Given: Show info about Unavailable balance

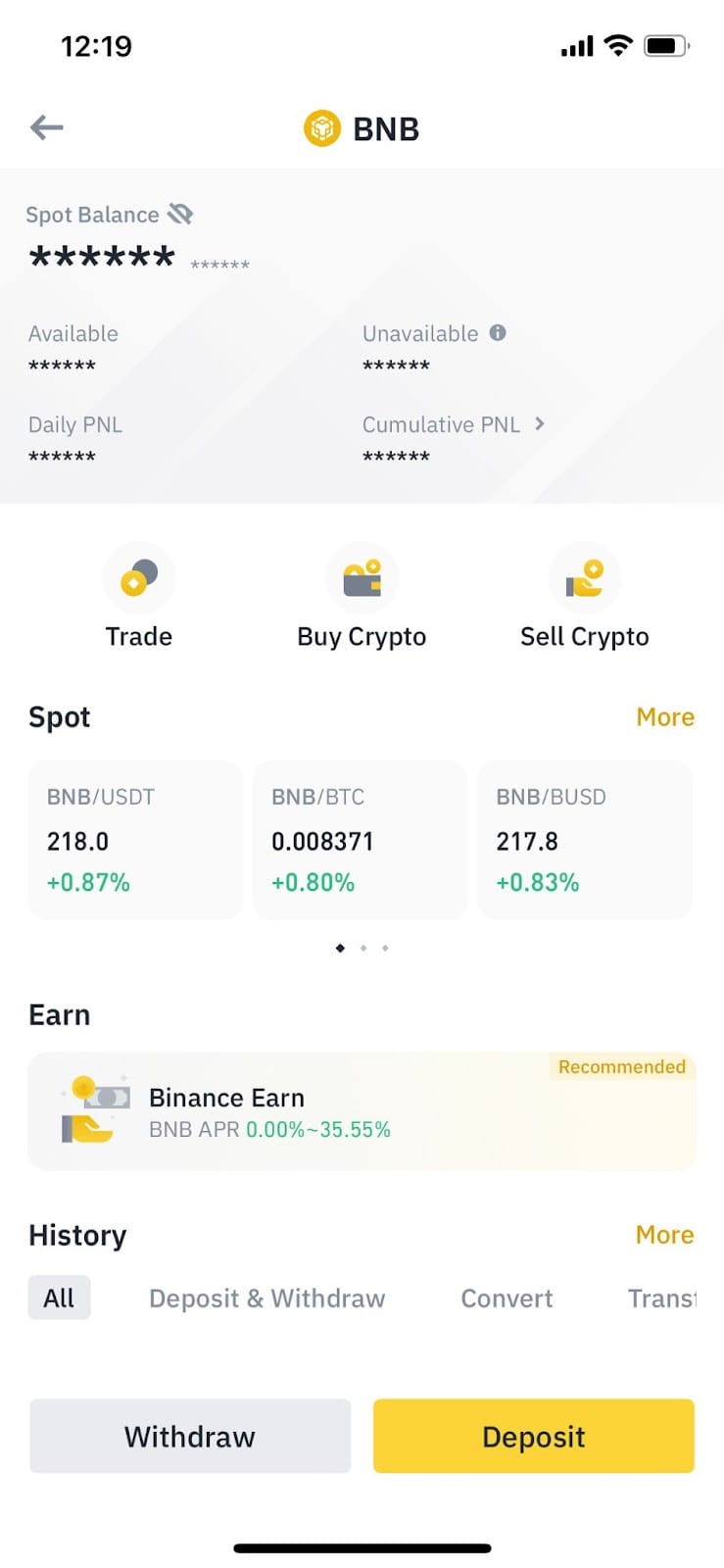Looking at the screenshot, I should [x=498, y=333].
